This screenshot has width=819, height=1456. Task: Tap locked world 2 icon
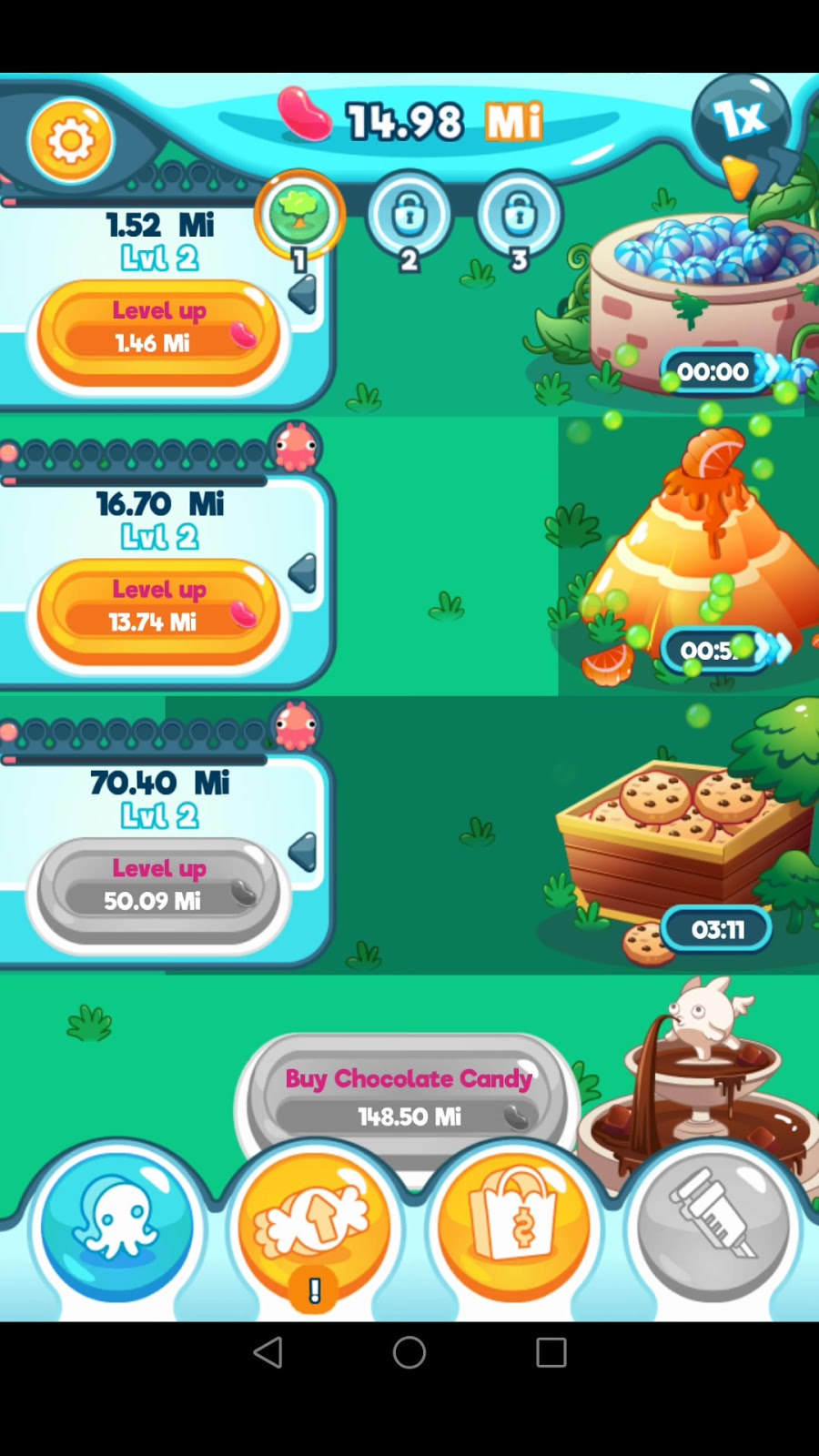point(409,216)
